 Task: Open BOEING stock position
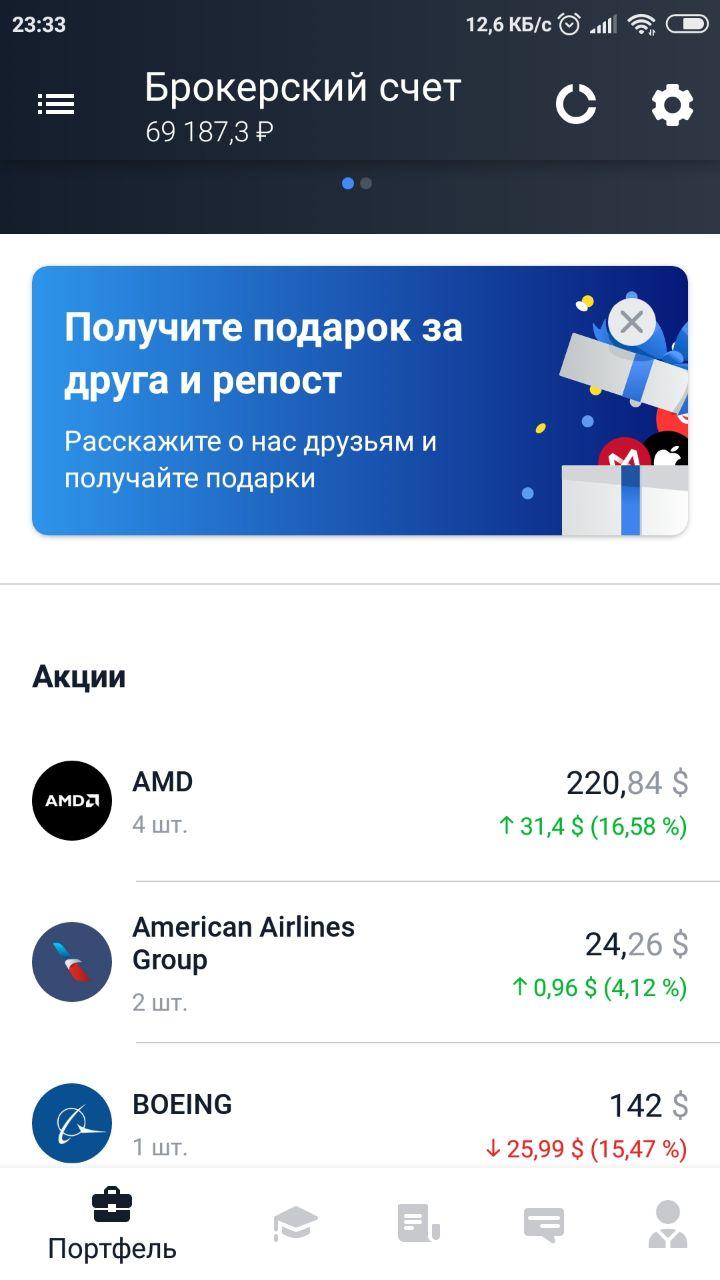point(360,1122)
